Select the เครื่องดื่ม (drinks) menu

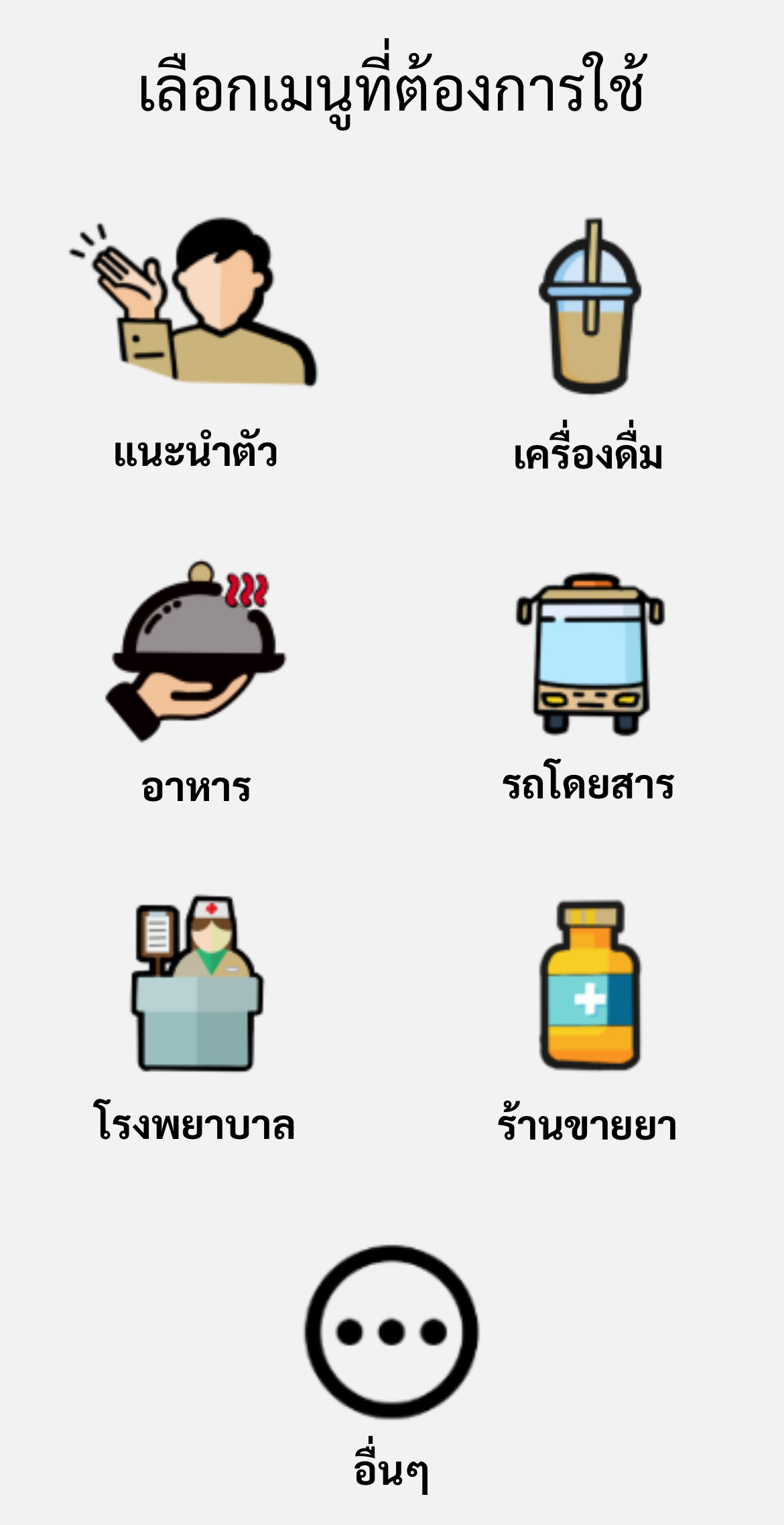589,306
